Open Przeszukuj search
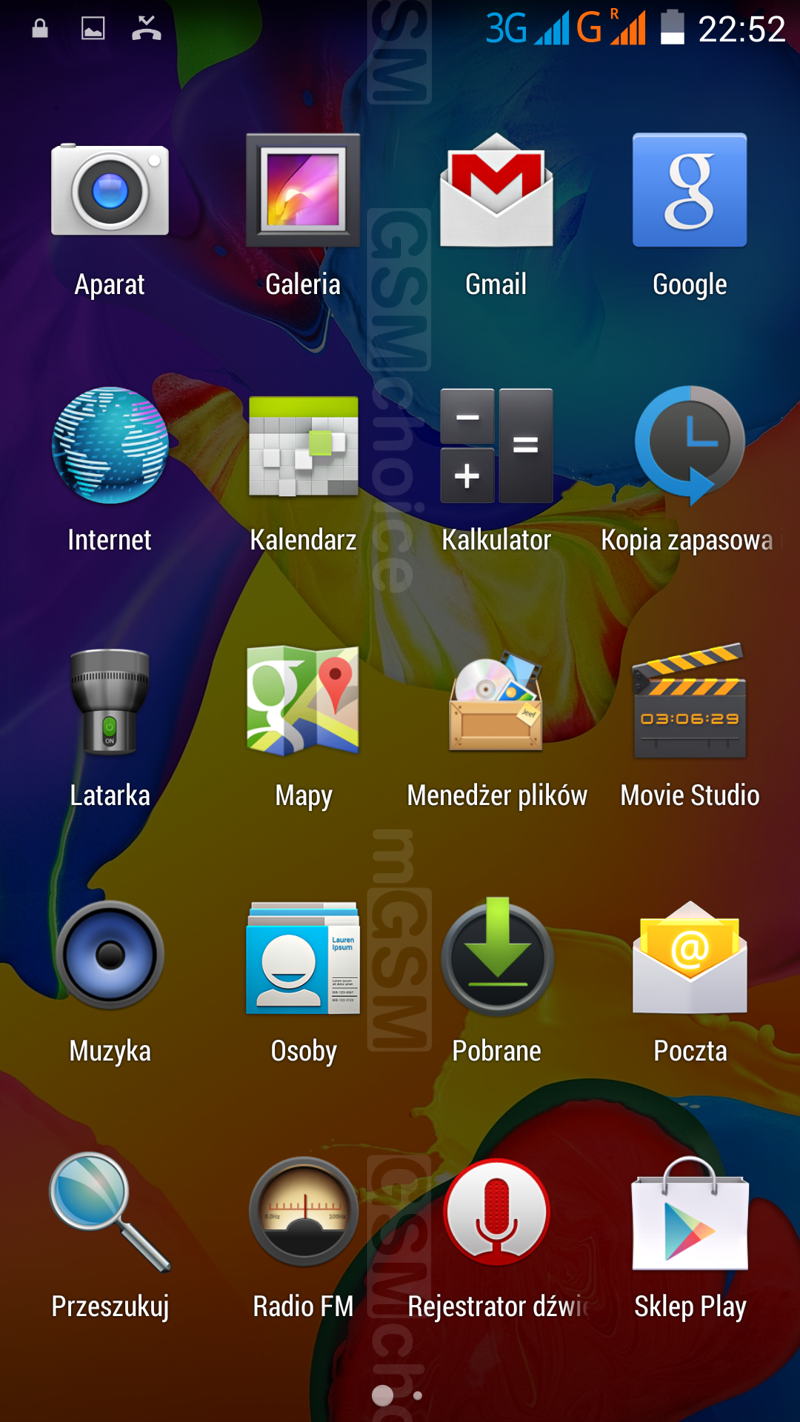Screen dimensions: 800x1422 tap(110, 1212)
